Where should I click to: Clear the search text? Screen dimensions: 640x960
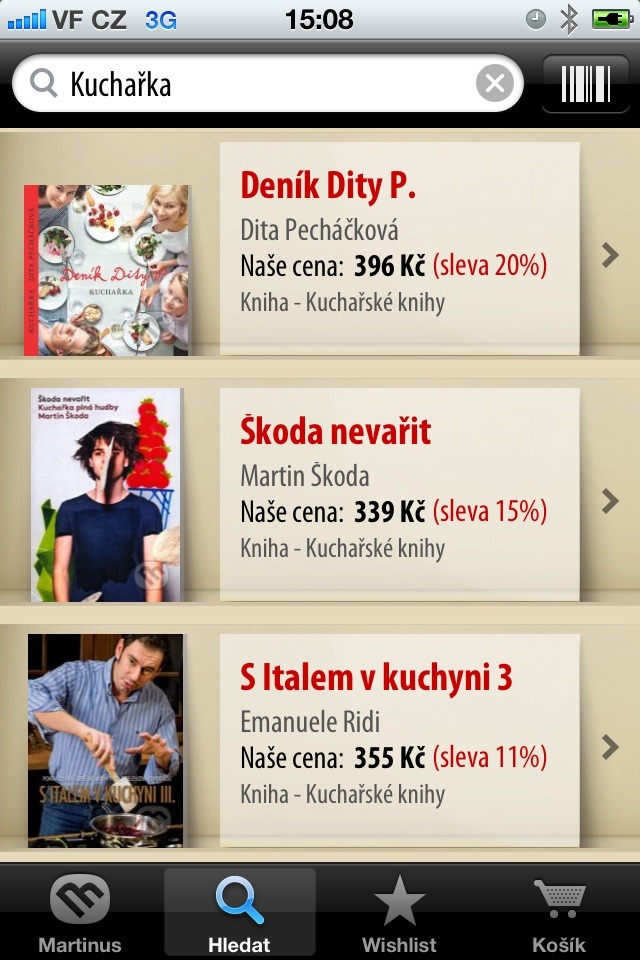click(x=494, y=84)
